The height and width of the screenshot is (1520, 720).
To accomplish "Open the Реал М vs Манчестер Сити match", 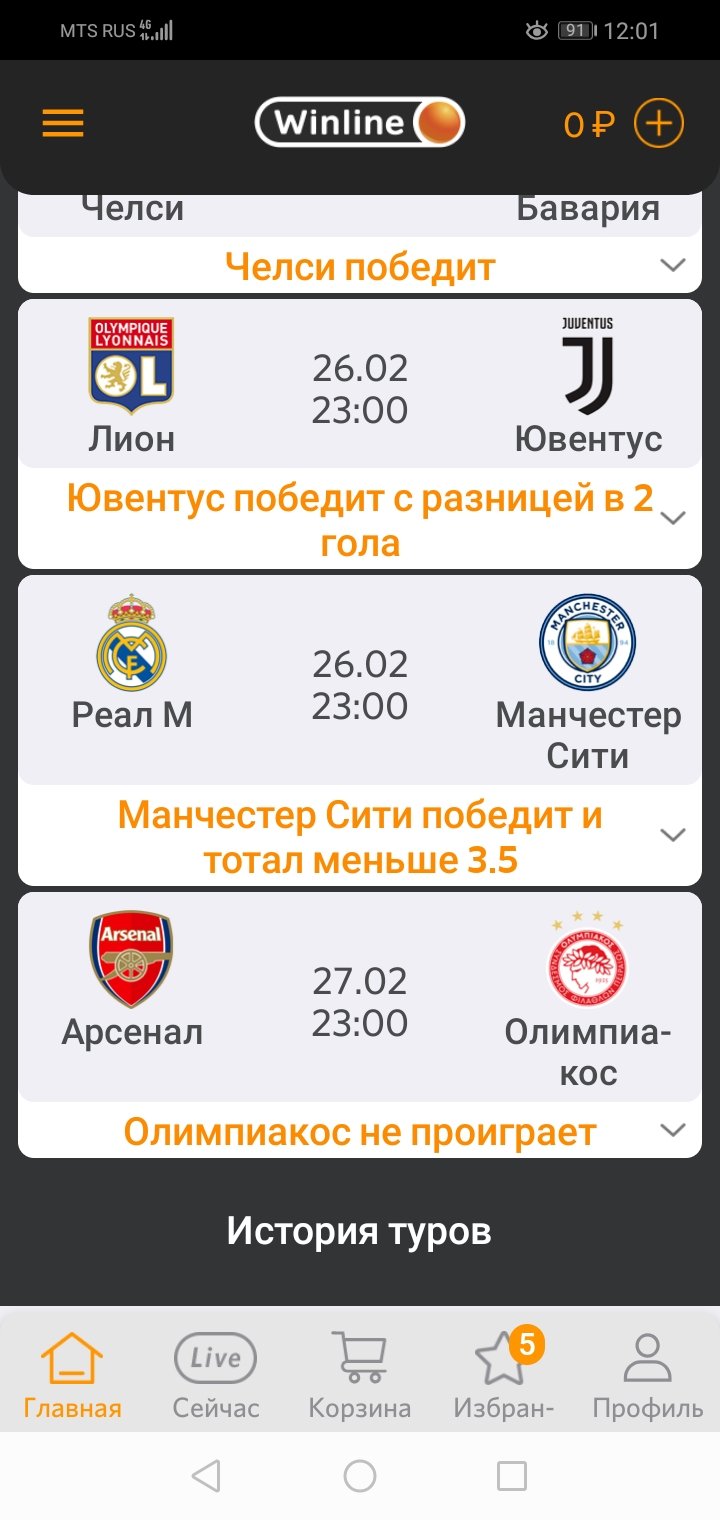I will coord(360,682).
